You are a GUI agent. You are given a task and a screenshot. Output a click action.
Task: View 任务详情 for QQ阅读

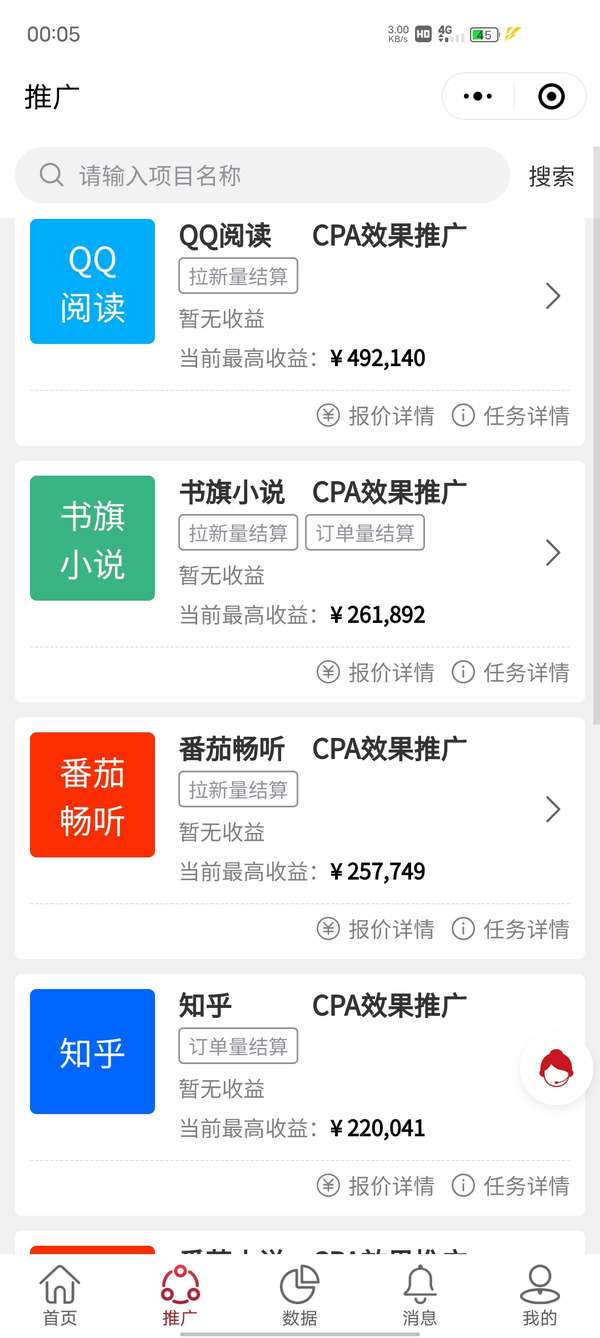point(511,416)
